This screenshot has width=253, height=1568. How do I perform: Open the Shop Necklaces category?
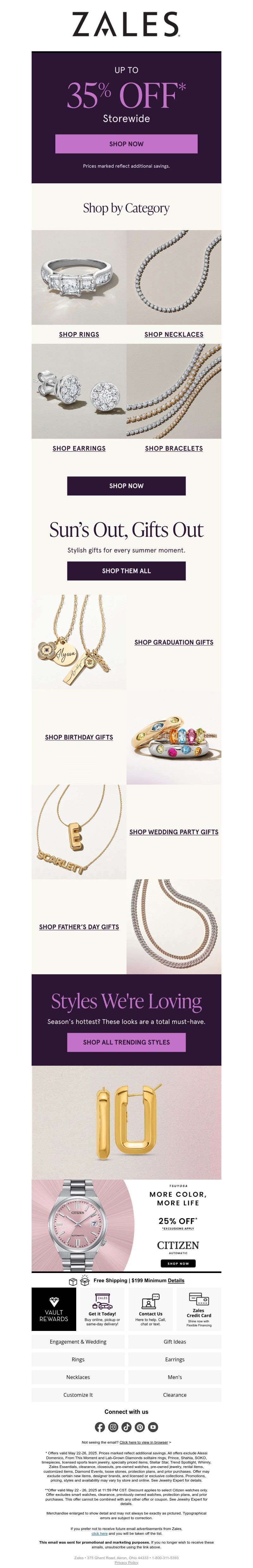174,334
